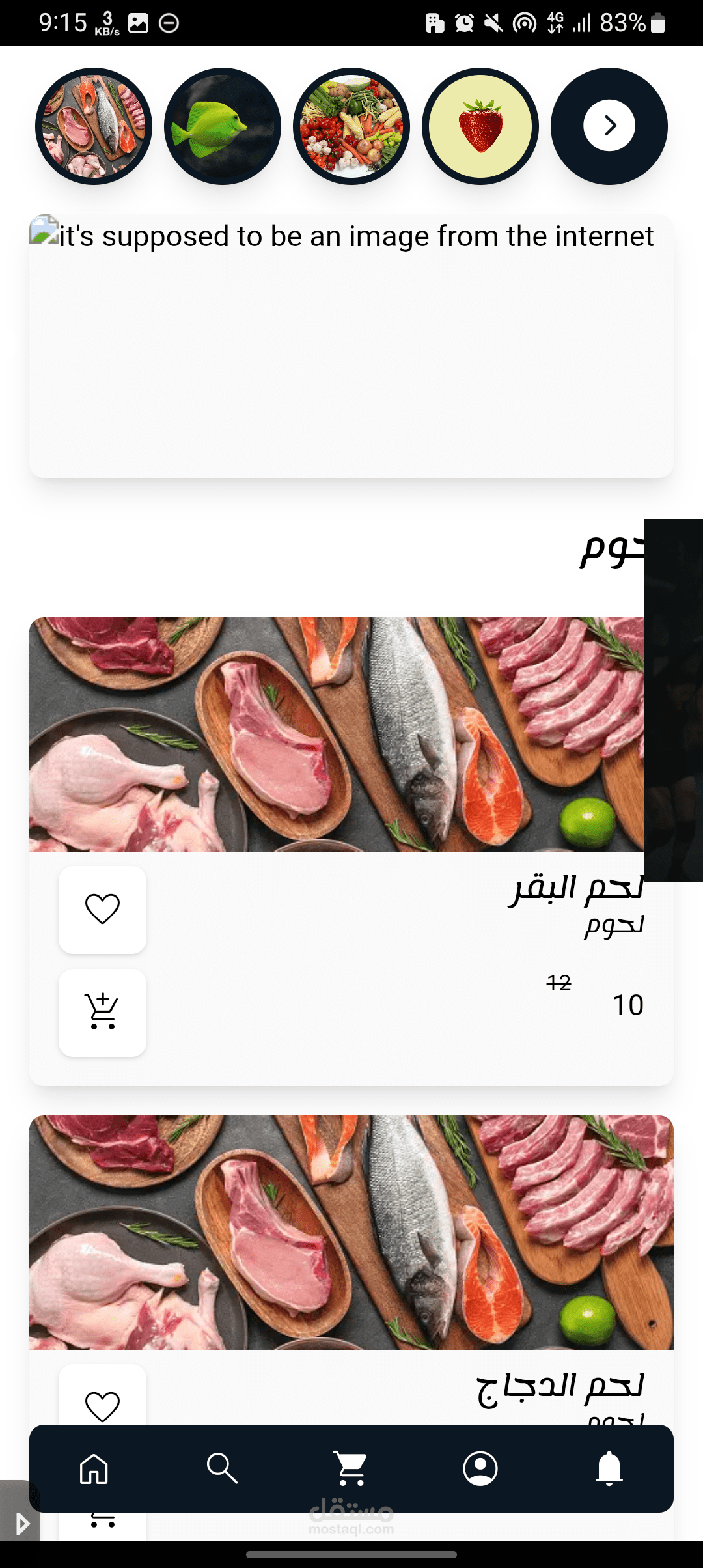Open more categories via the circular arrow button
703x1568 pixels.
pyautogui.click(x=609, y=126)
